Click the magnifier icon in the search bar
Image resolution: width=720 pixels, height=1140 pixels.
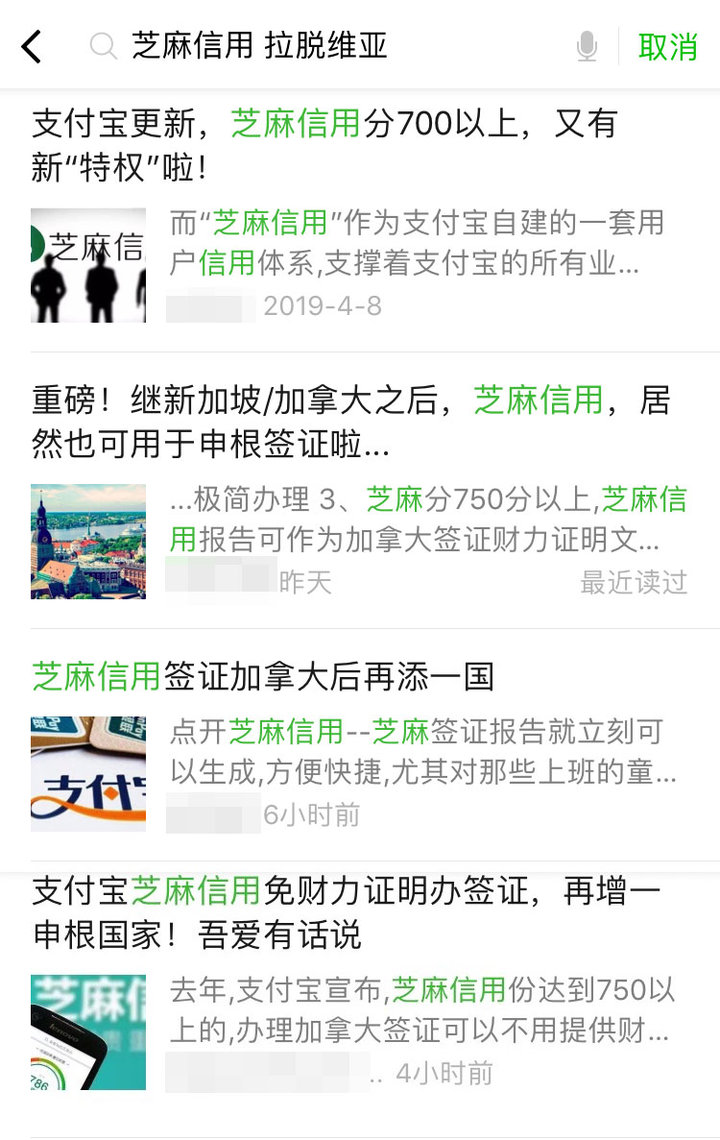[104, 46]
